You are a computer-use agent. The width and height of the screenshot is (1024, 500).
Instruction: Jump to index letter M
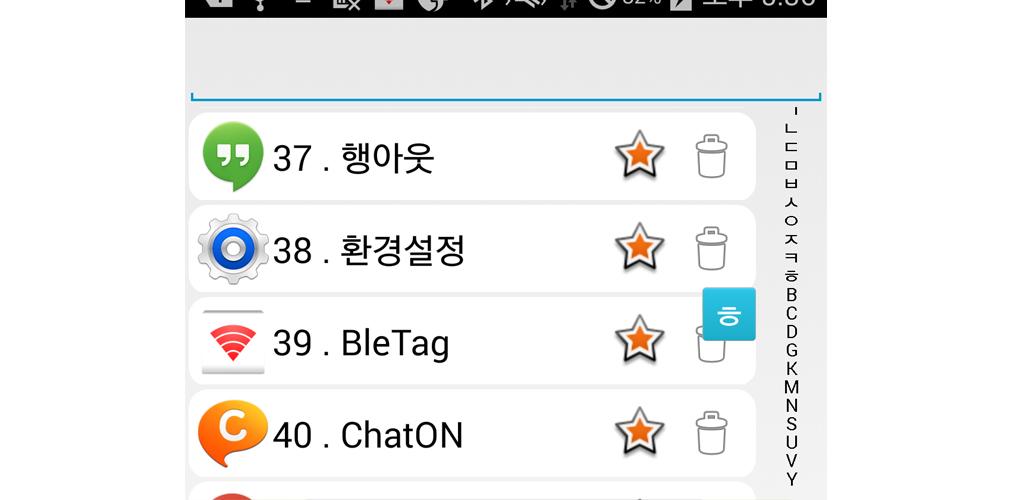(x=792, y=387)
